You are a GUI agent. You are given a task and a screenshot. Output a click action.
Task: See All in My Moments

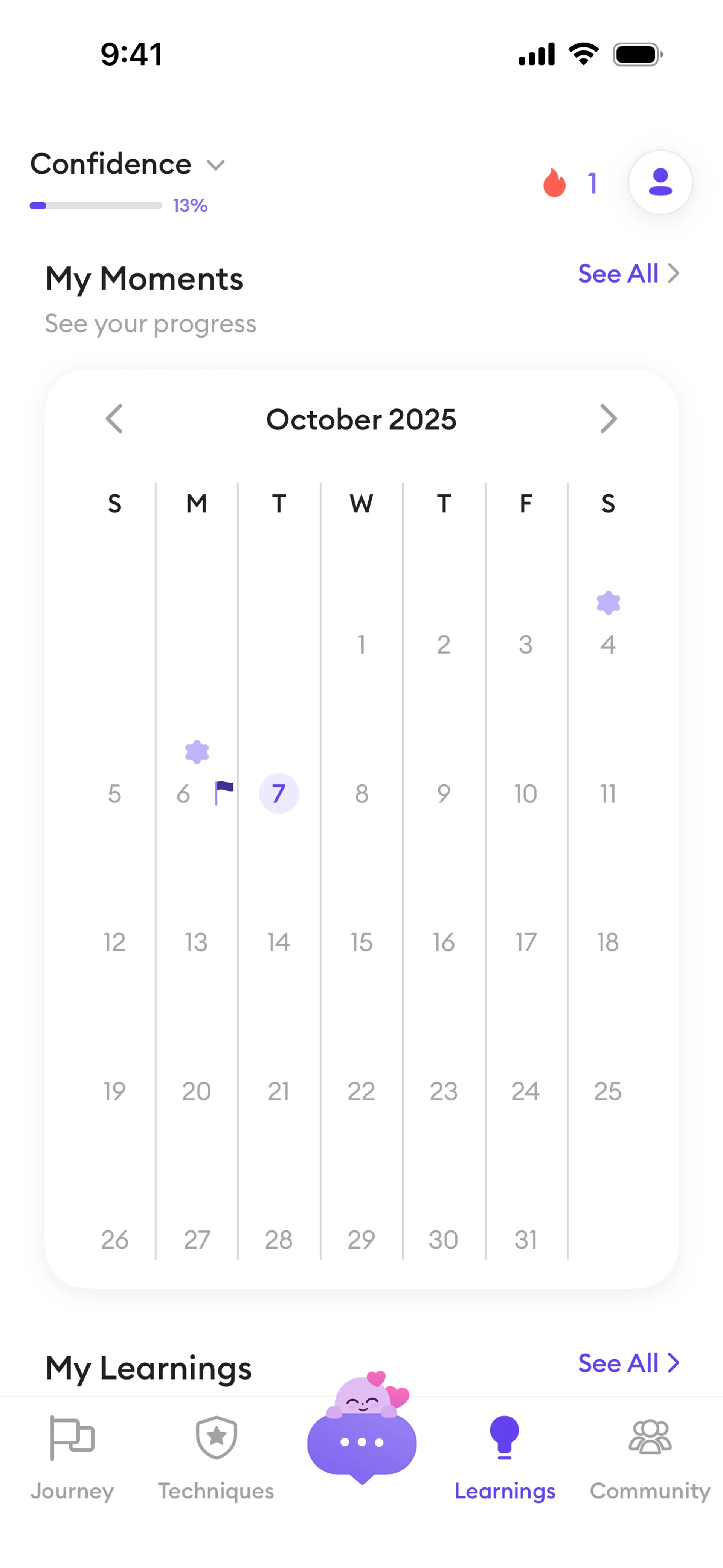[x=627, y=274]
